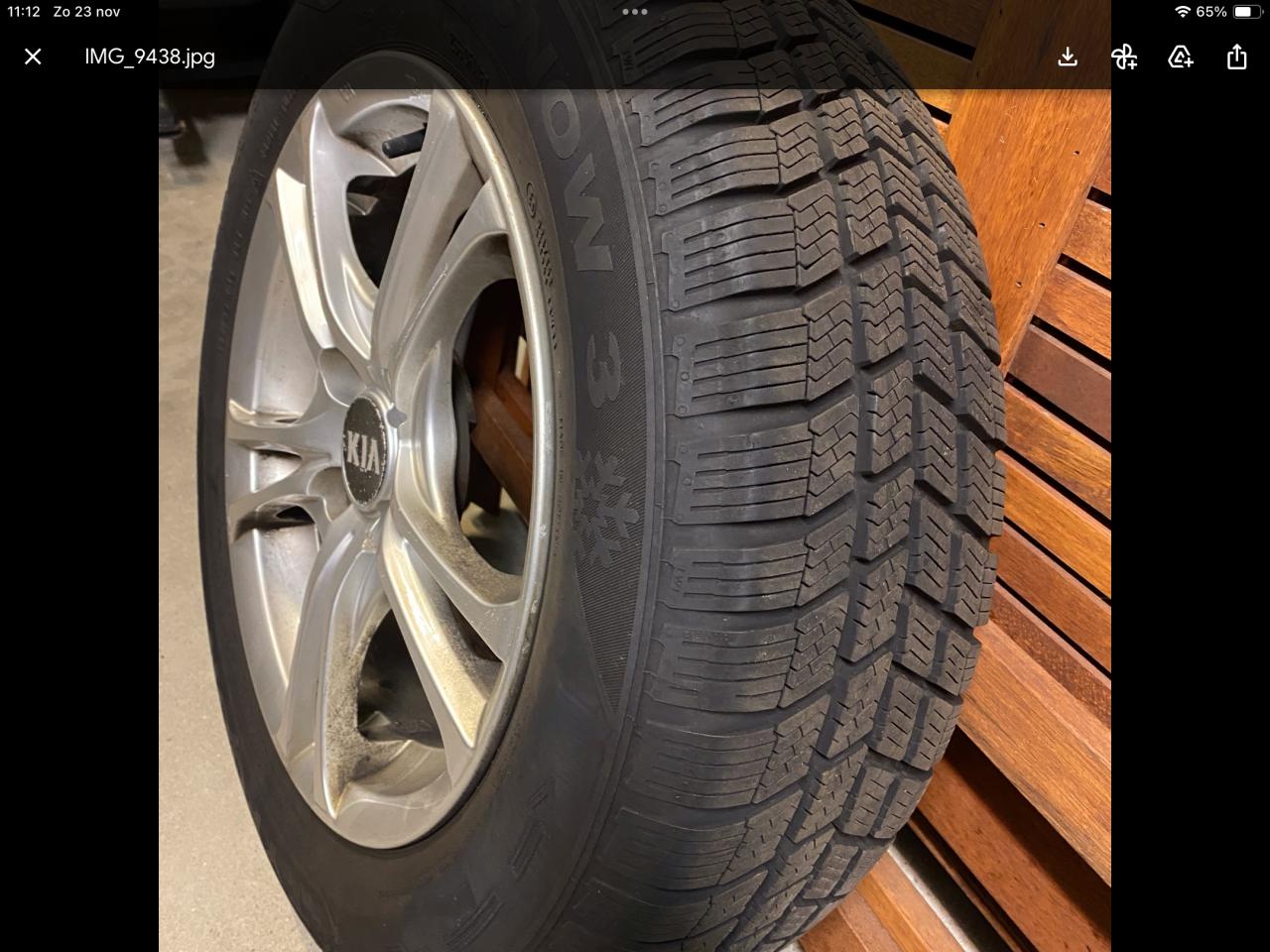Open the multitasking dots at the top

[635, 12]
